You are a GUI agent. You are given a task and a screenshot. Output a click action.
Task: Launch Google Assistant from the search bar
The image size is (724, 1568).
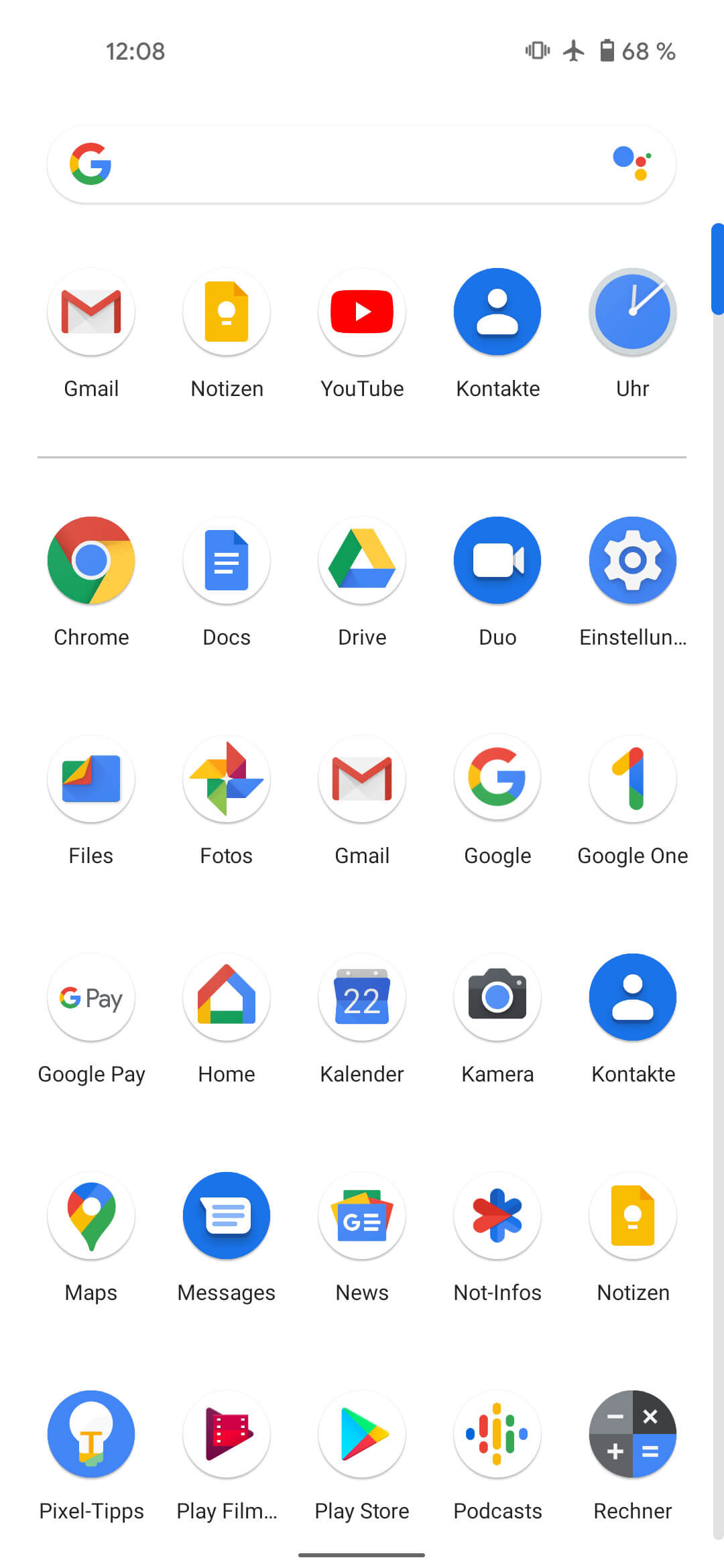(x=631, y=163)
